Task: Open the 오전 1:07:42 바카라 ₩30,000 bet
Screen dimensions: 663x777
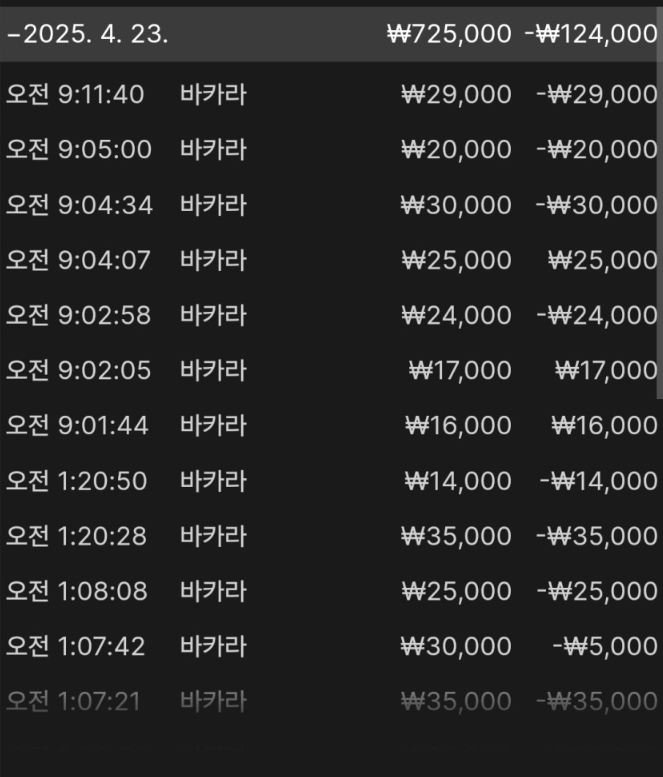Action: [x=330, y=647]
